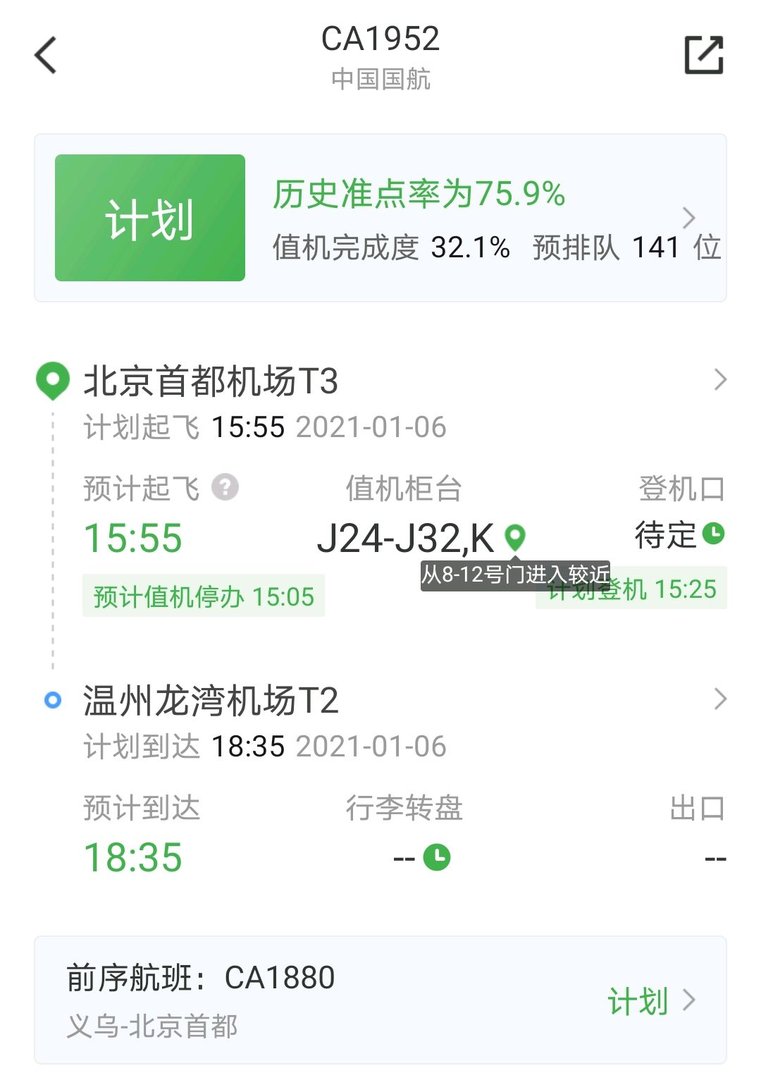Image resolution: width=761 pixels, height=1080 pixels.
Task: Tap the back arrow at top left
Action: point(44,55)
